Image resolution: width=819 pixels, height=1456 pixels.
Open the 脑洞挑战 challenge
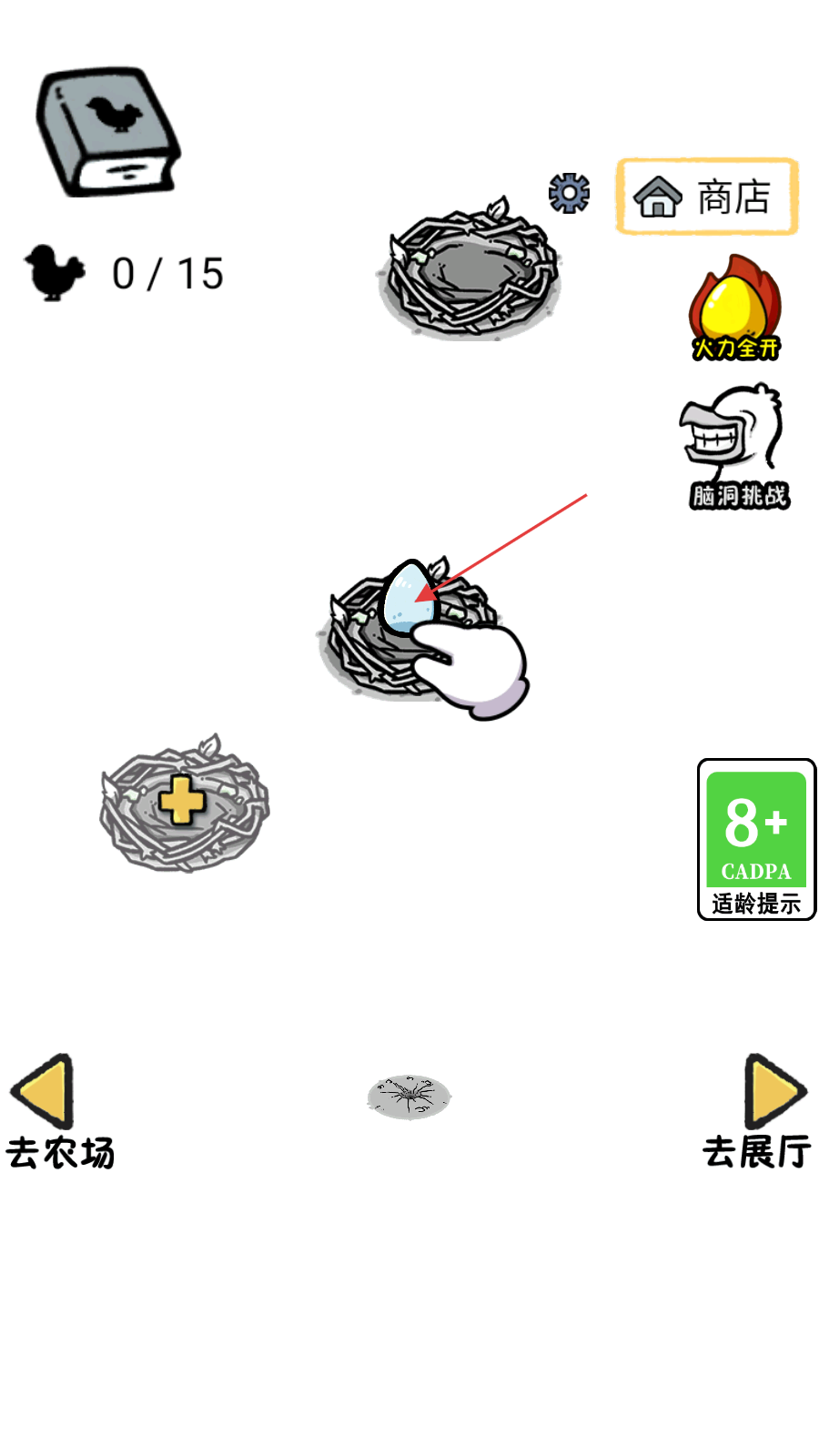735,446
